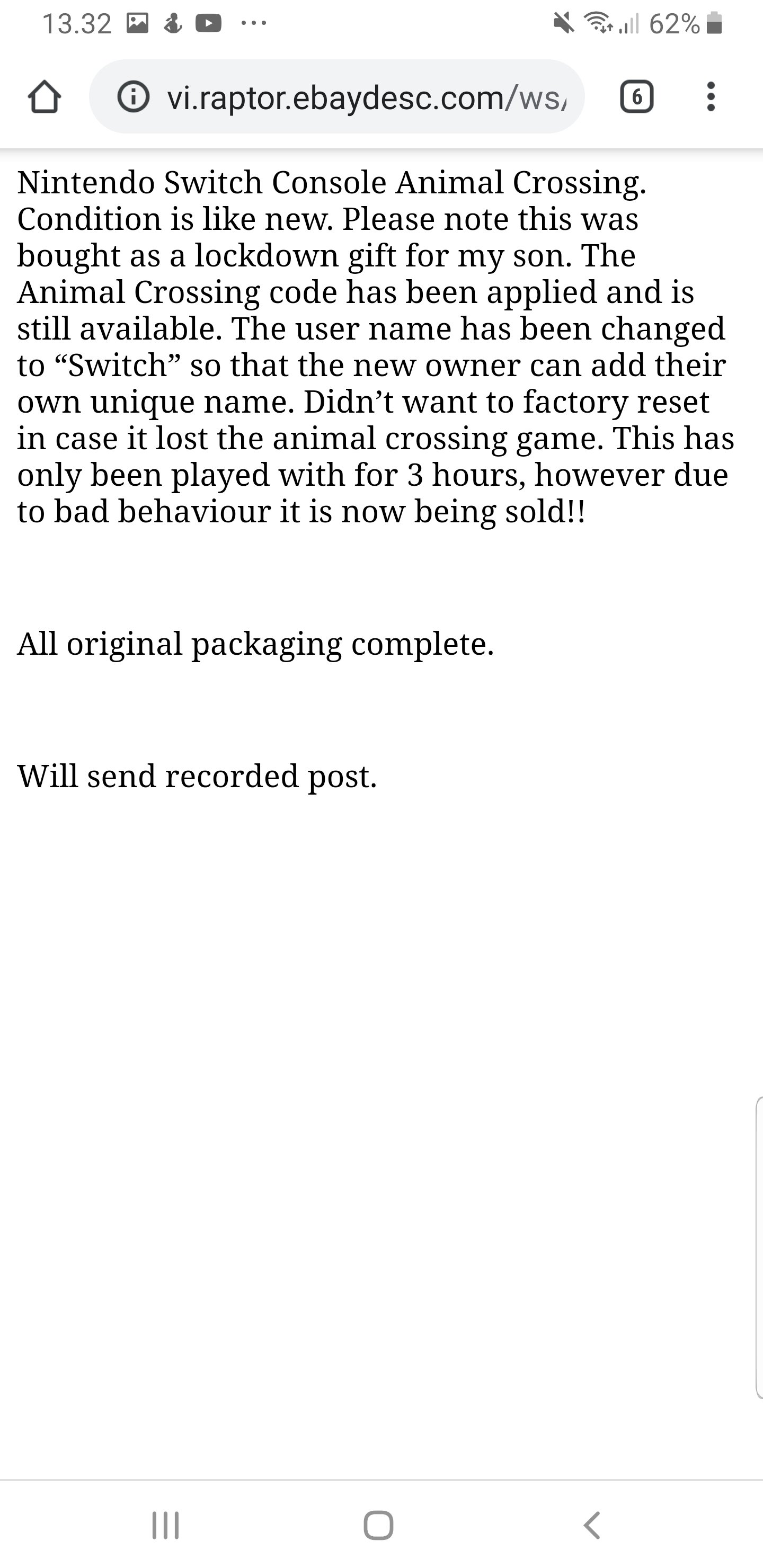Screen dimensions: 763x1568
Task: Go back using the system back button
Action: 592,1525
